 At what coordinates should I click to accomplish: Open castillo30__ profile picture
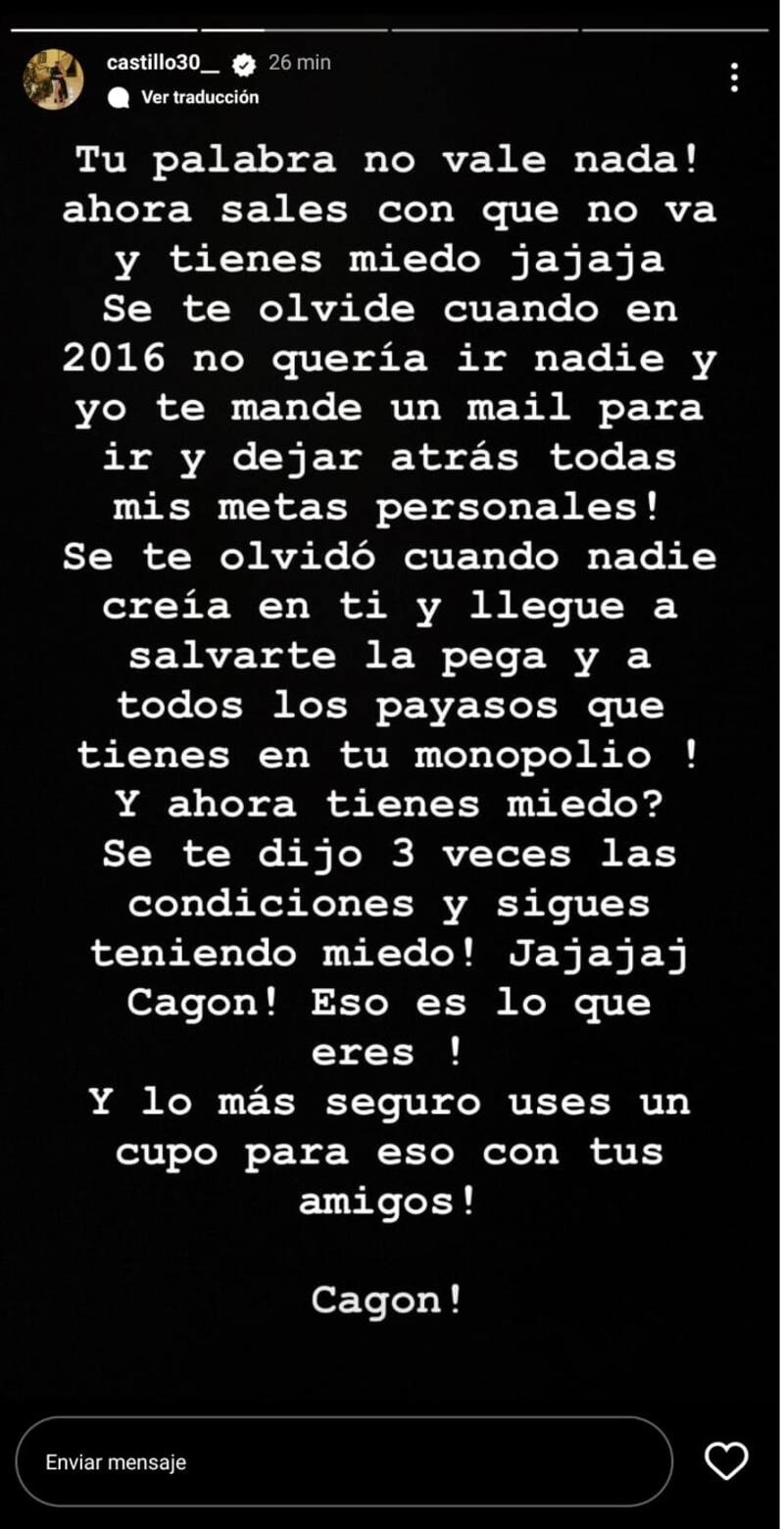point(53,78)
